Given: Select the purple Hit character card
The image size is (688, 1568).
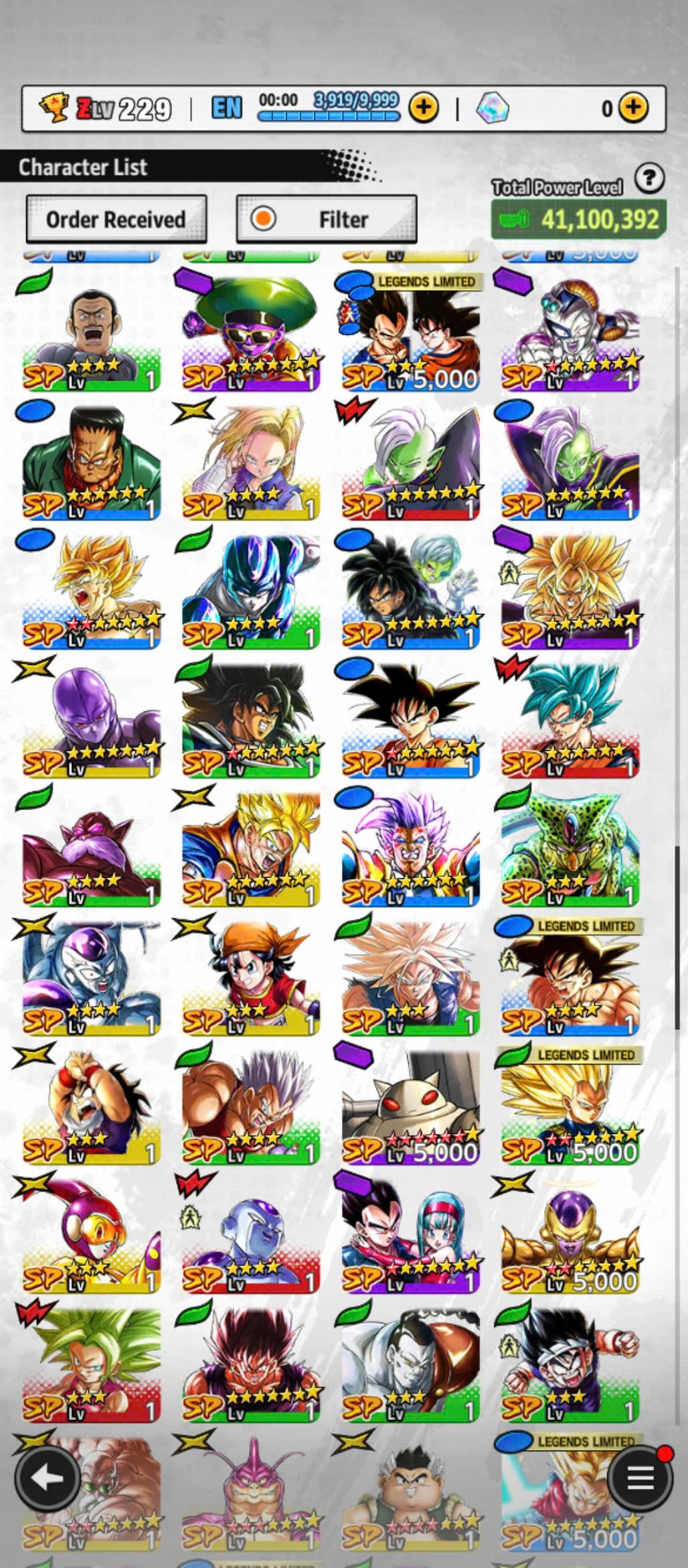Looking at the screenshot, I should 91,719.
